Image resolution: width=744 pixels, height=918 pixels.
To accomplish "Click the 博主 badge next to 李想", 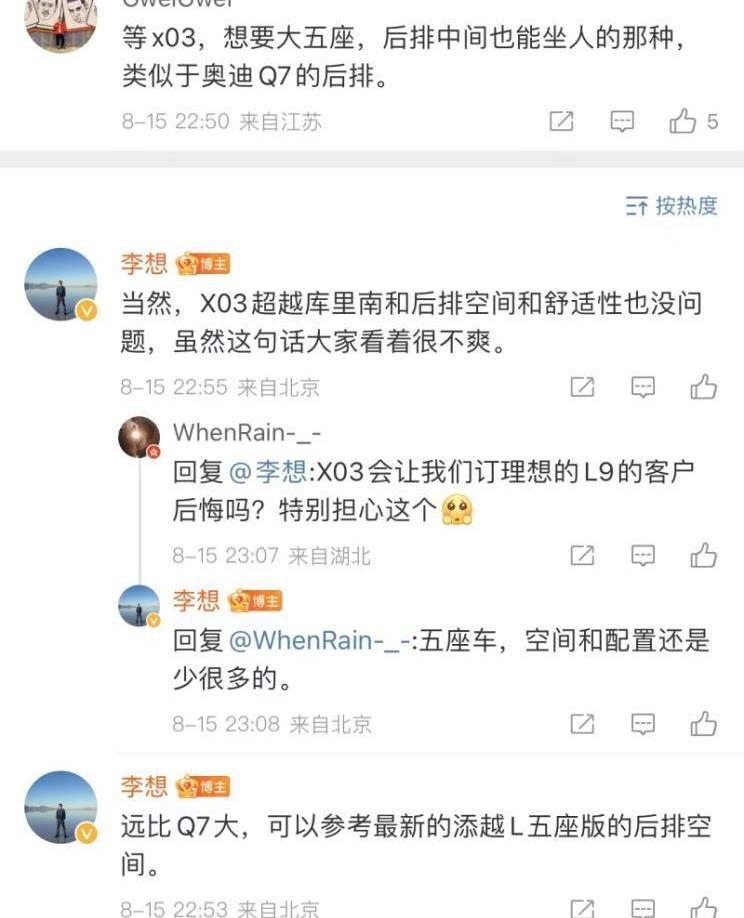I will point(202,263).
